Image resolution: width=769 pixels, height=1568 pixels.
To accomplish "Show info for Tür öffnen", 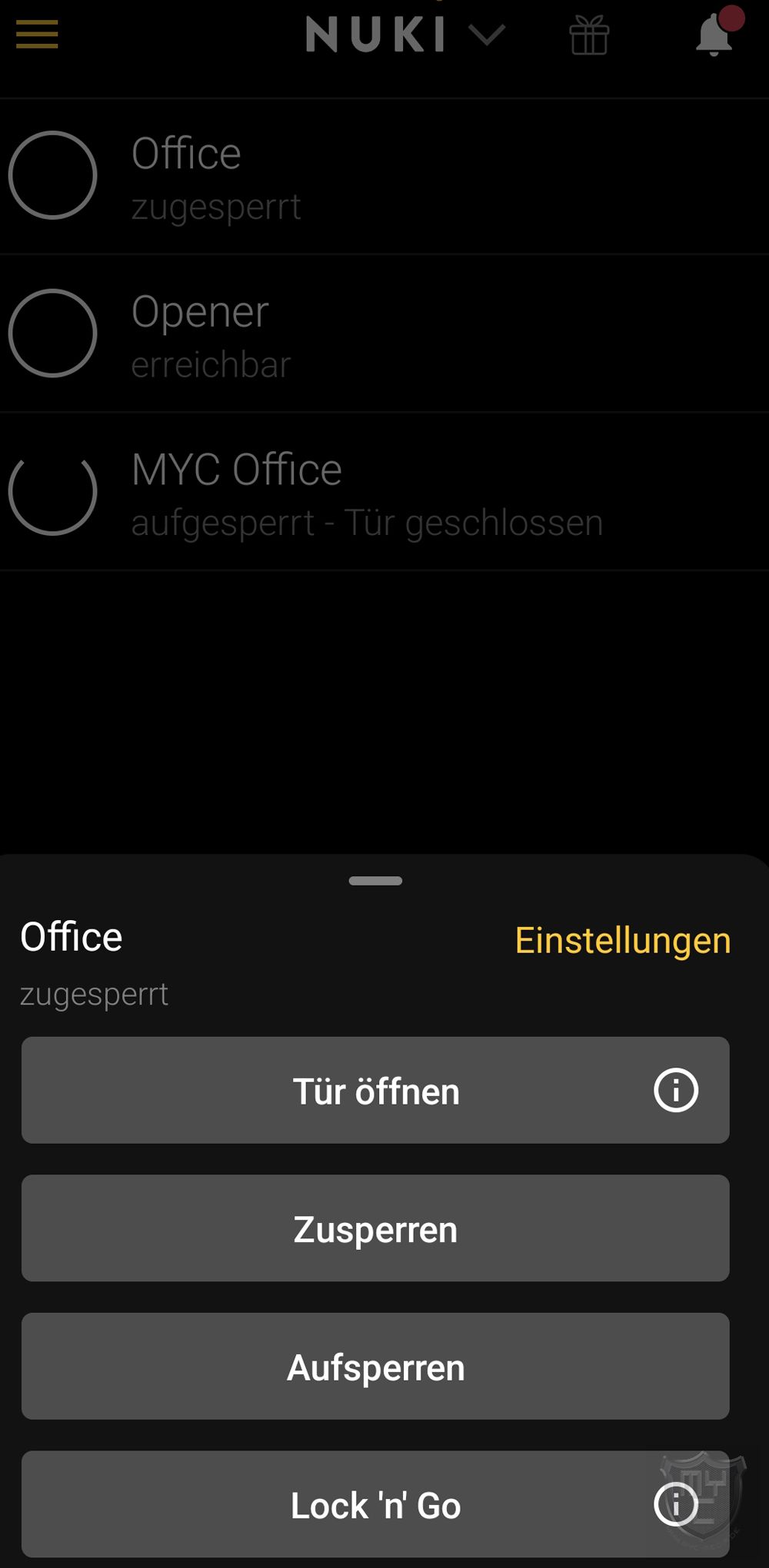I will (676, 1090).
